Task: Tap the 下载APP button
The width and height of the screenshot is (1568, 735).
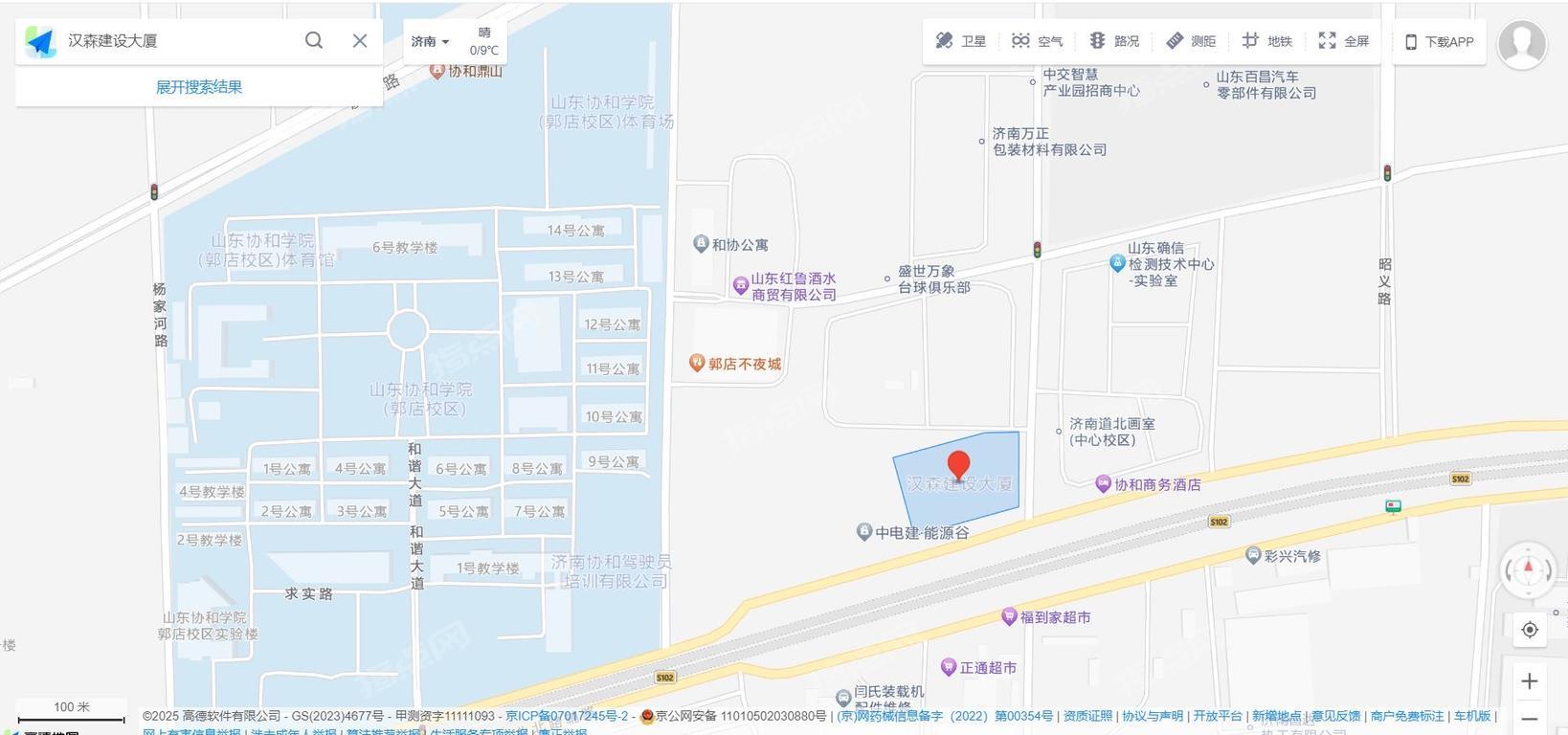Action: click(x=1439, y=42)
